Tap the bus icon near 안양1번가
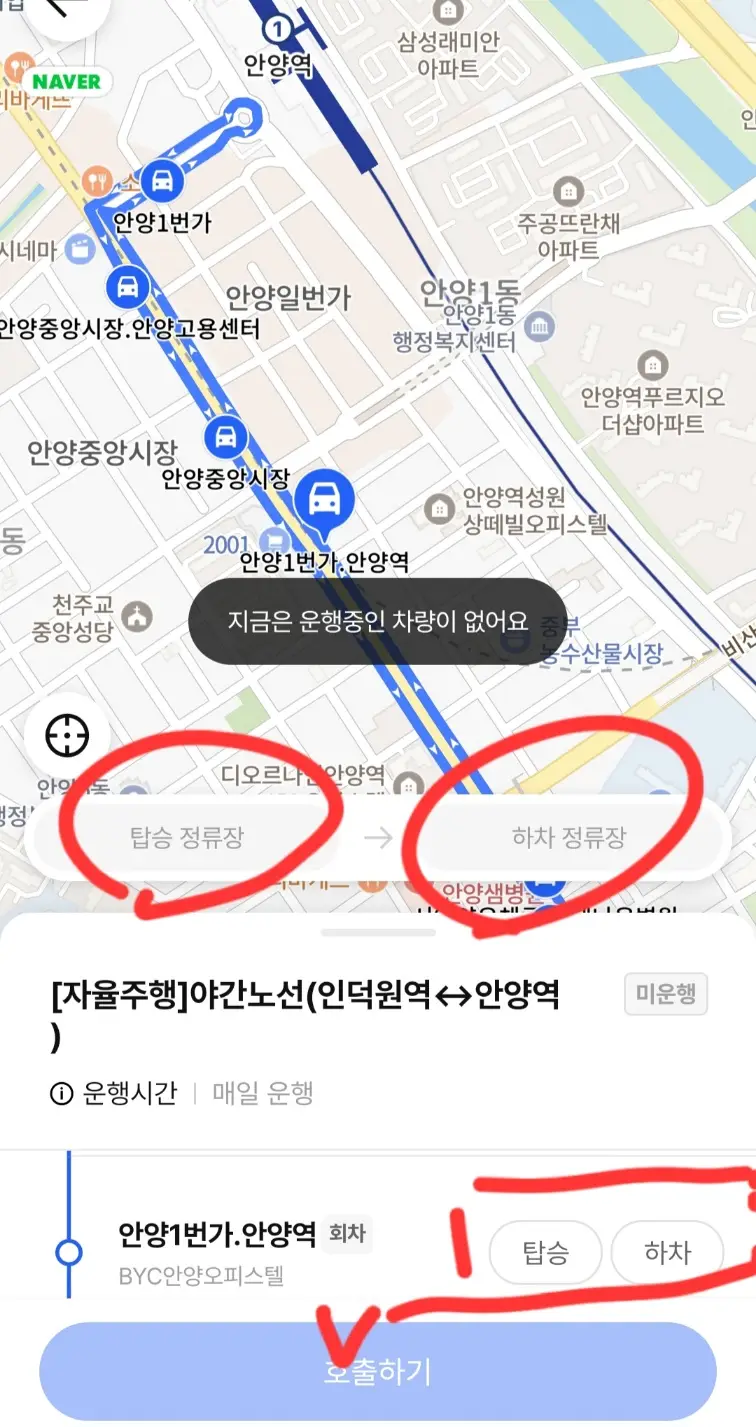This screenshot has width=756, height=1427. click(163, 181)
